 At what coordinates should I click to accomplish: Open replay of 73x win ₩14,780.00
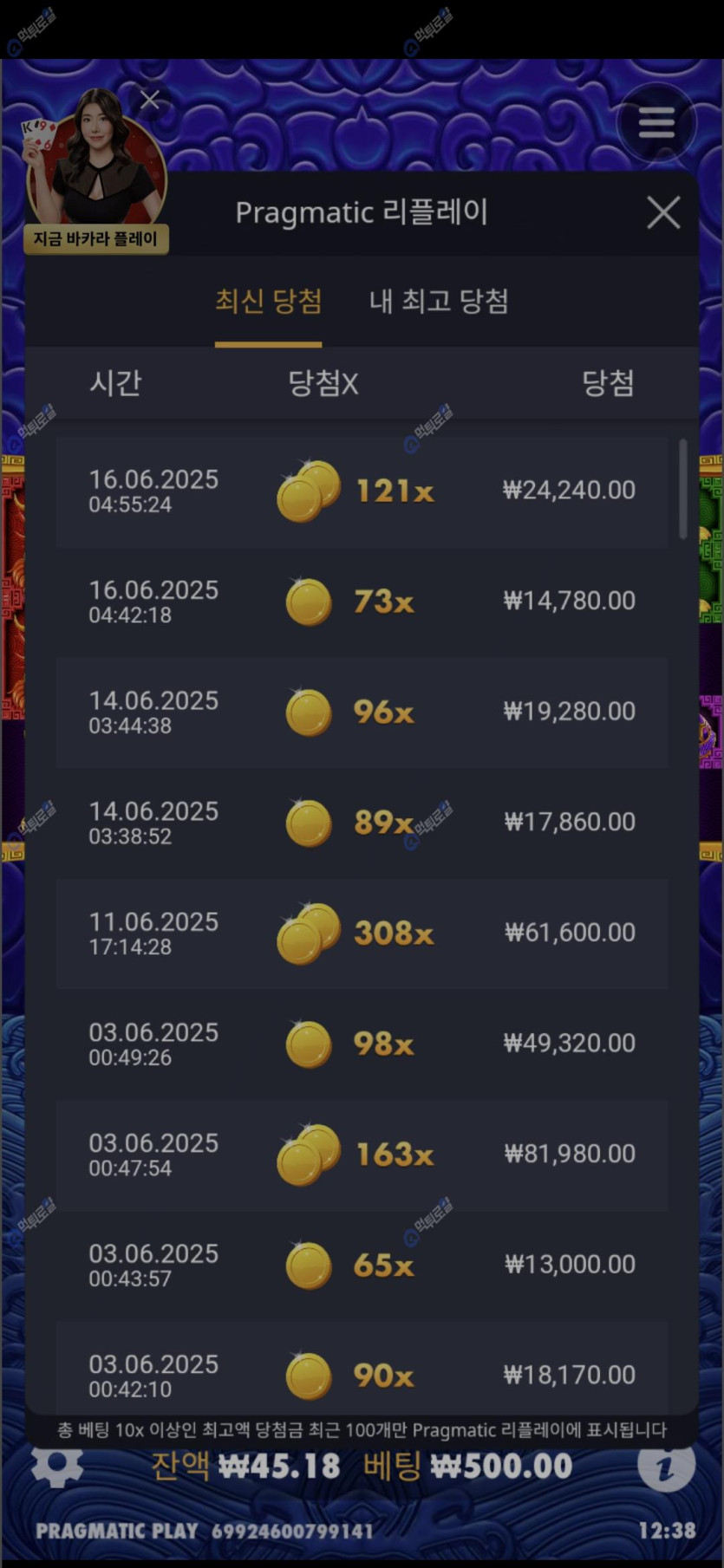362,602
